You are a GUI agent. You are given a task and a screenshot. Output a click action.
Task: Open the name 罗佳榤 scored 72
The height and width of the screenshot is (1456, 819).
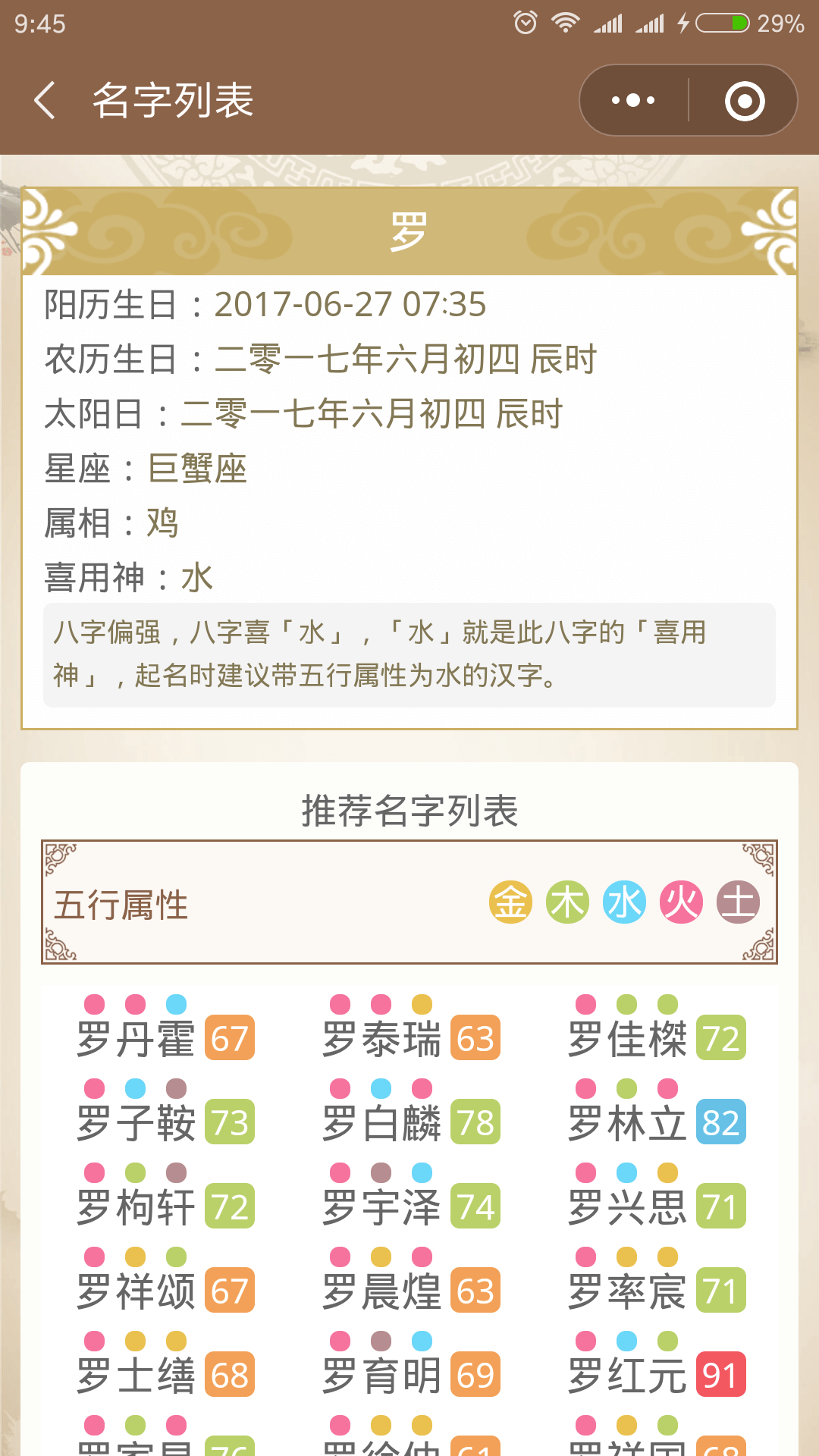(x=656, y=1028)
